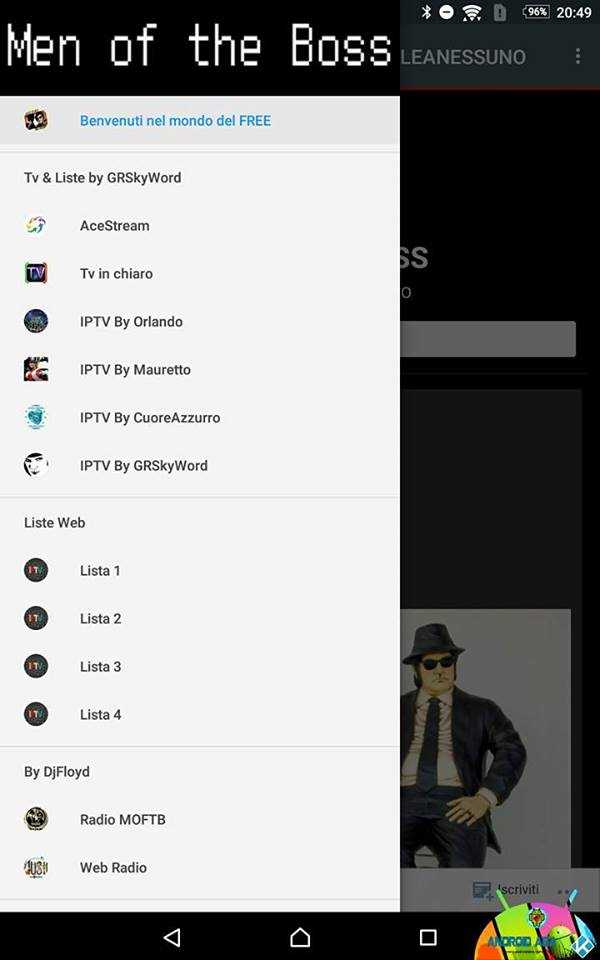
Task: Open Lista 3
Action: point(200,666)
